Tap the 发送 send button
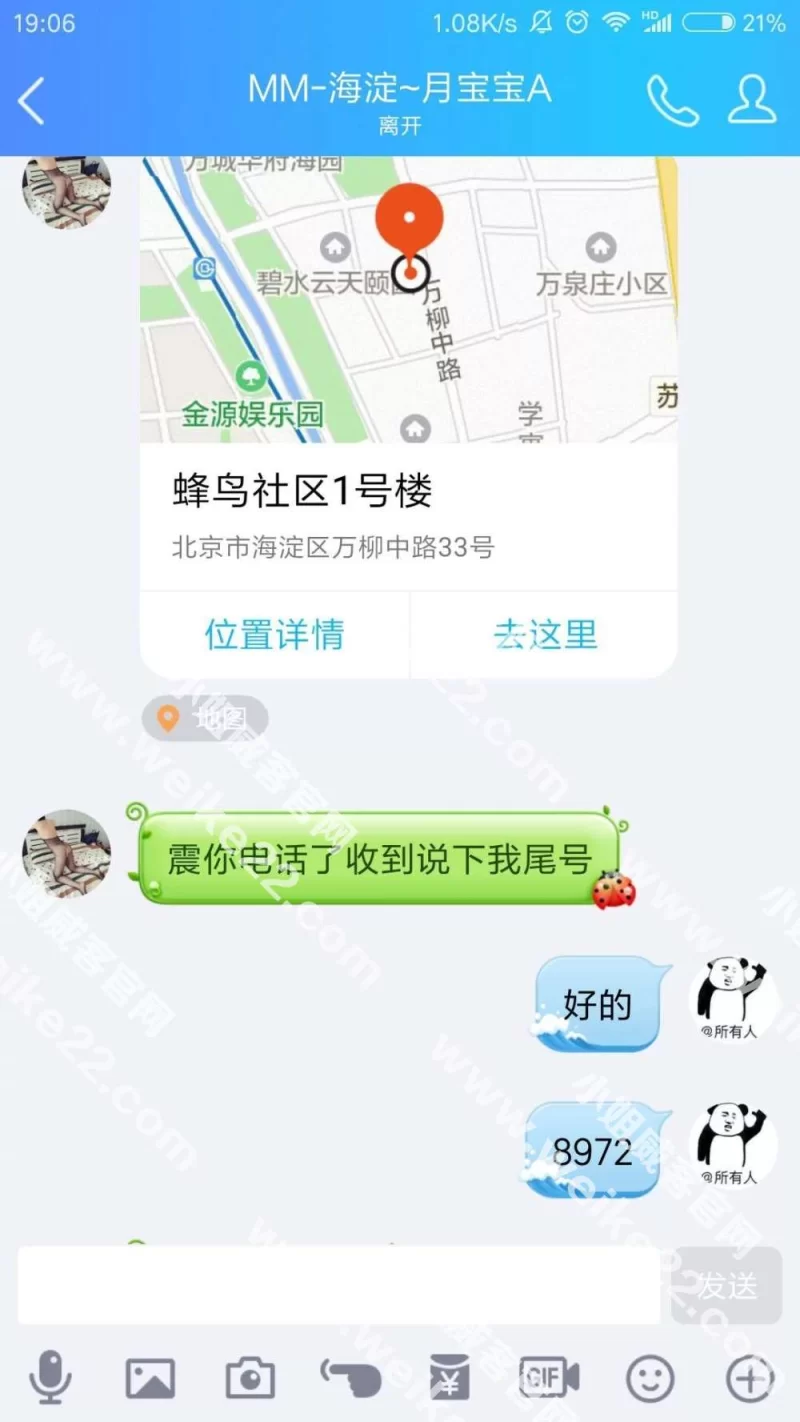This screenshot has width=800, height=1422. coord(727,1286)
